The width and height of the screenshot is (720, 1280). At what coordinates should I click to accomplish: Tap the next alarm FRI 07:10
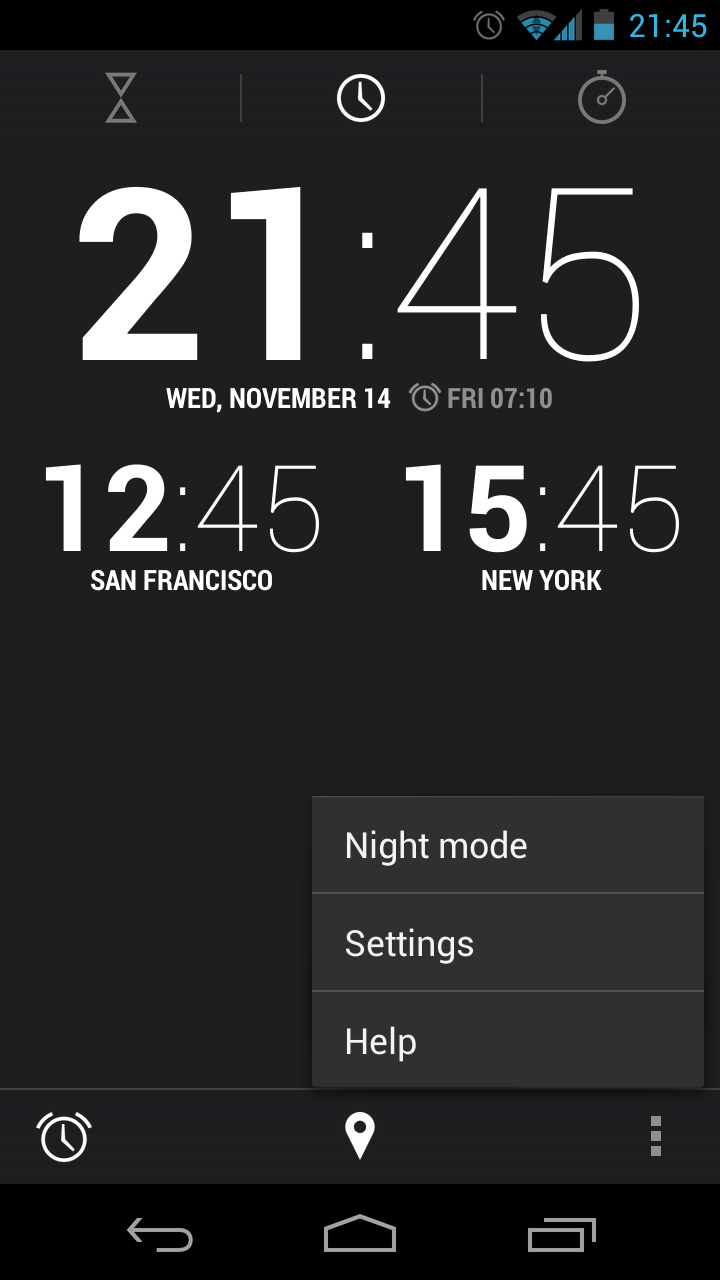coord(482,399)
